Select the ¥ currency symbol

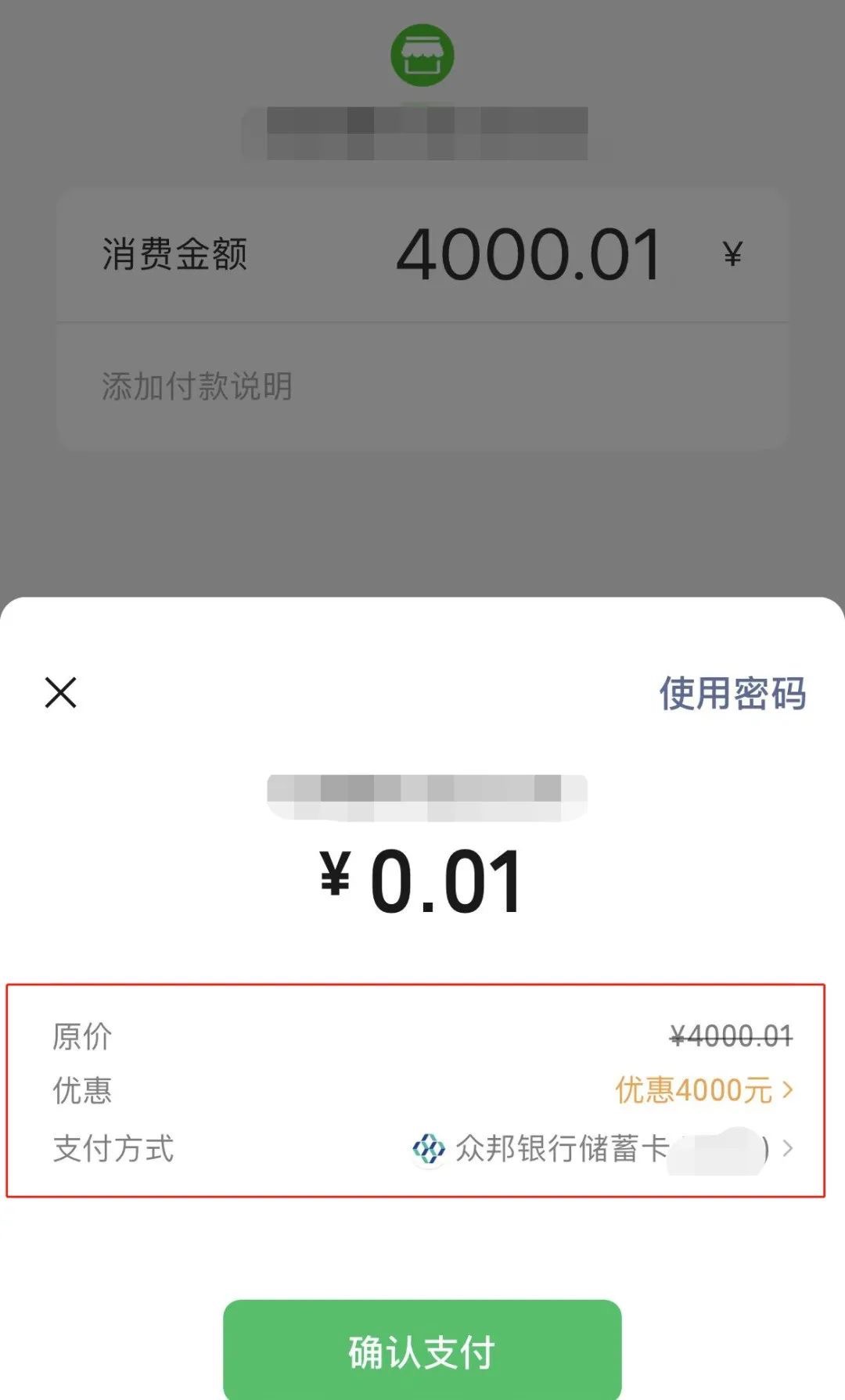click(730, 254)
